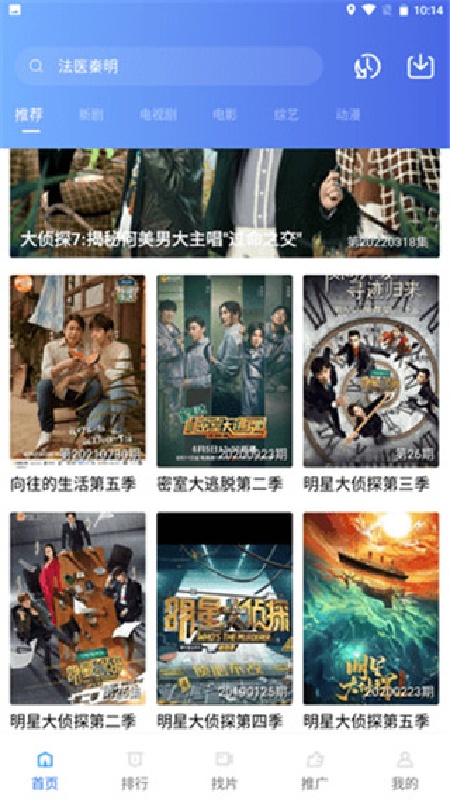Open 明星大侦探第四季
This screenshot has height=800, width=450.
point(224,621)
